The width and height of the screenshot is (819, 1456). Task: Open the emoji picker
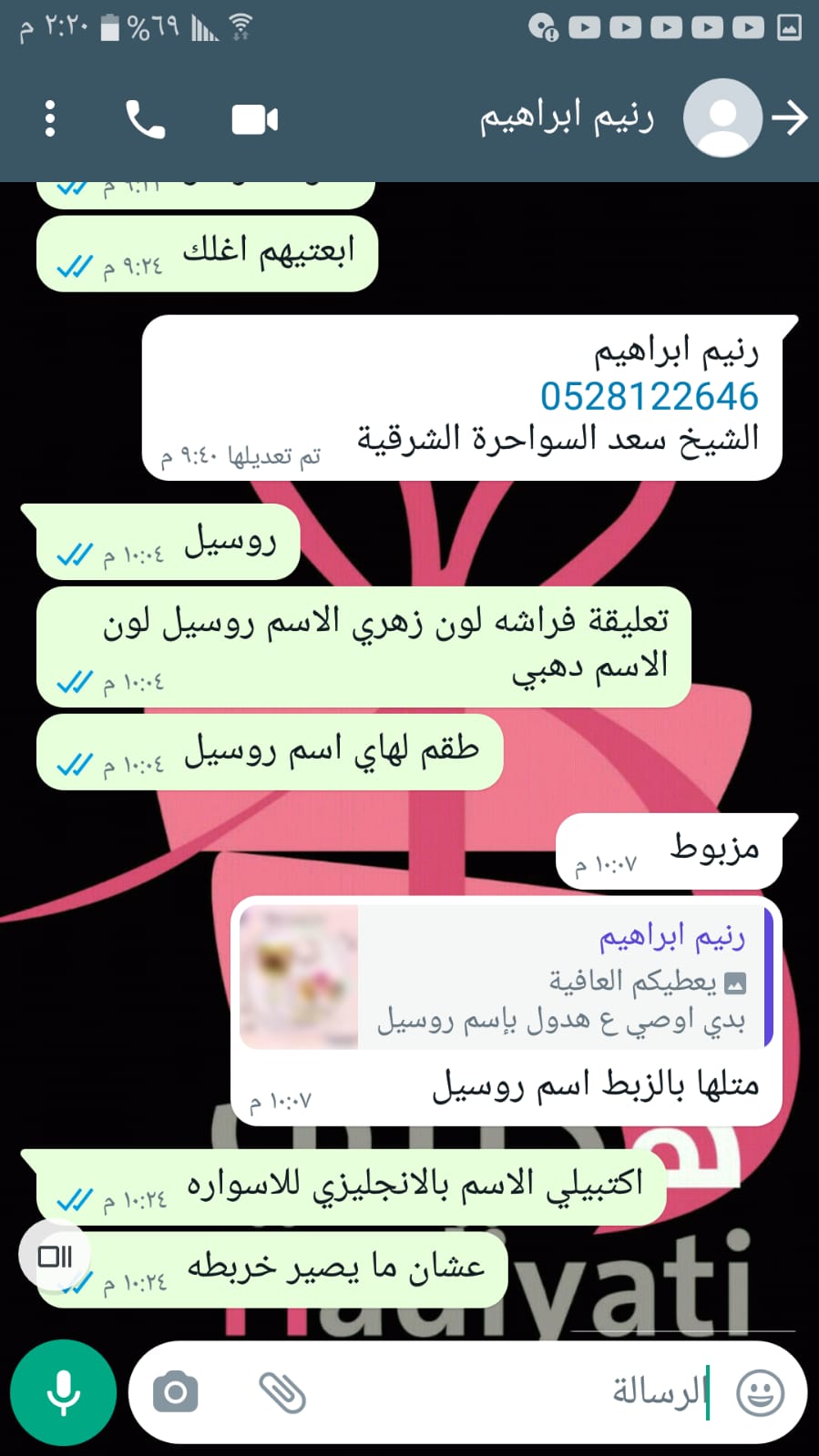click(x=760, y=1392)
